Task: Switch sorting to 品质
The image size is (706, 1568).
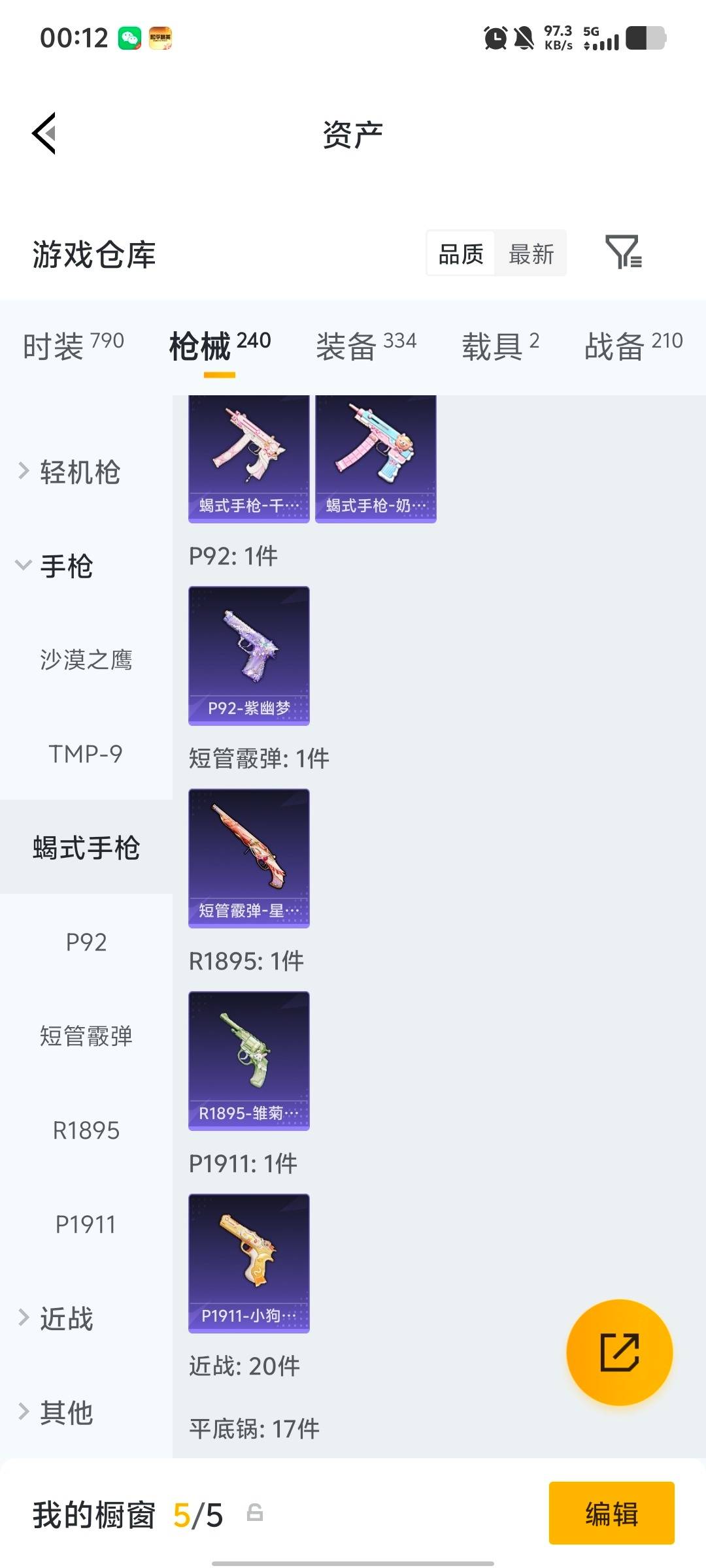Action: click(460, 253)
